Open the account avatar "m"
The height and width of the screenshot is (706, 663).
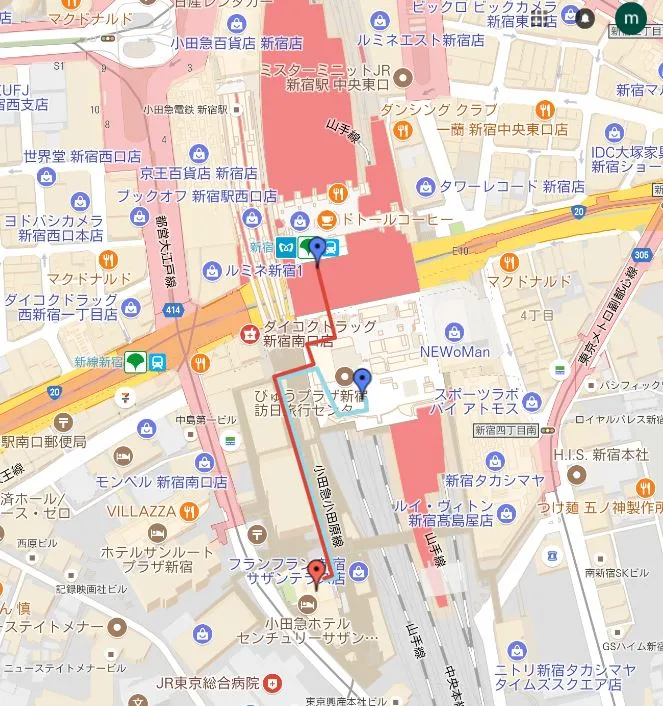point(631,17)
